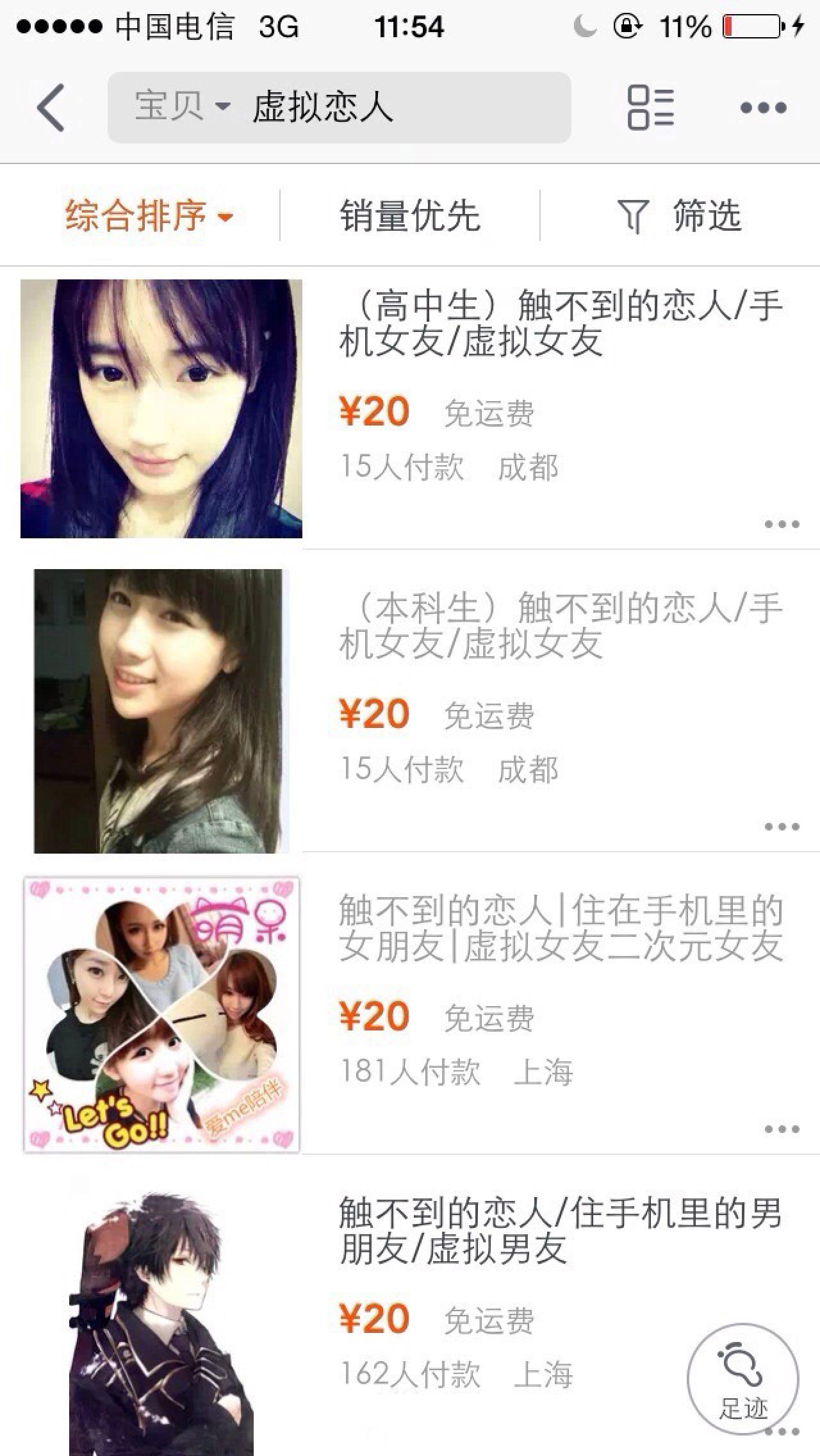Open the （高中生）触不到的恋人 listing
This screenshot has width=820, height=1456.
point(561,324)
